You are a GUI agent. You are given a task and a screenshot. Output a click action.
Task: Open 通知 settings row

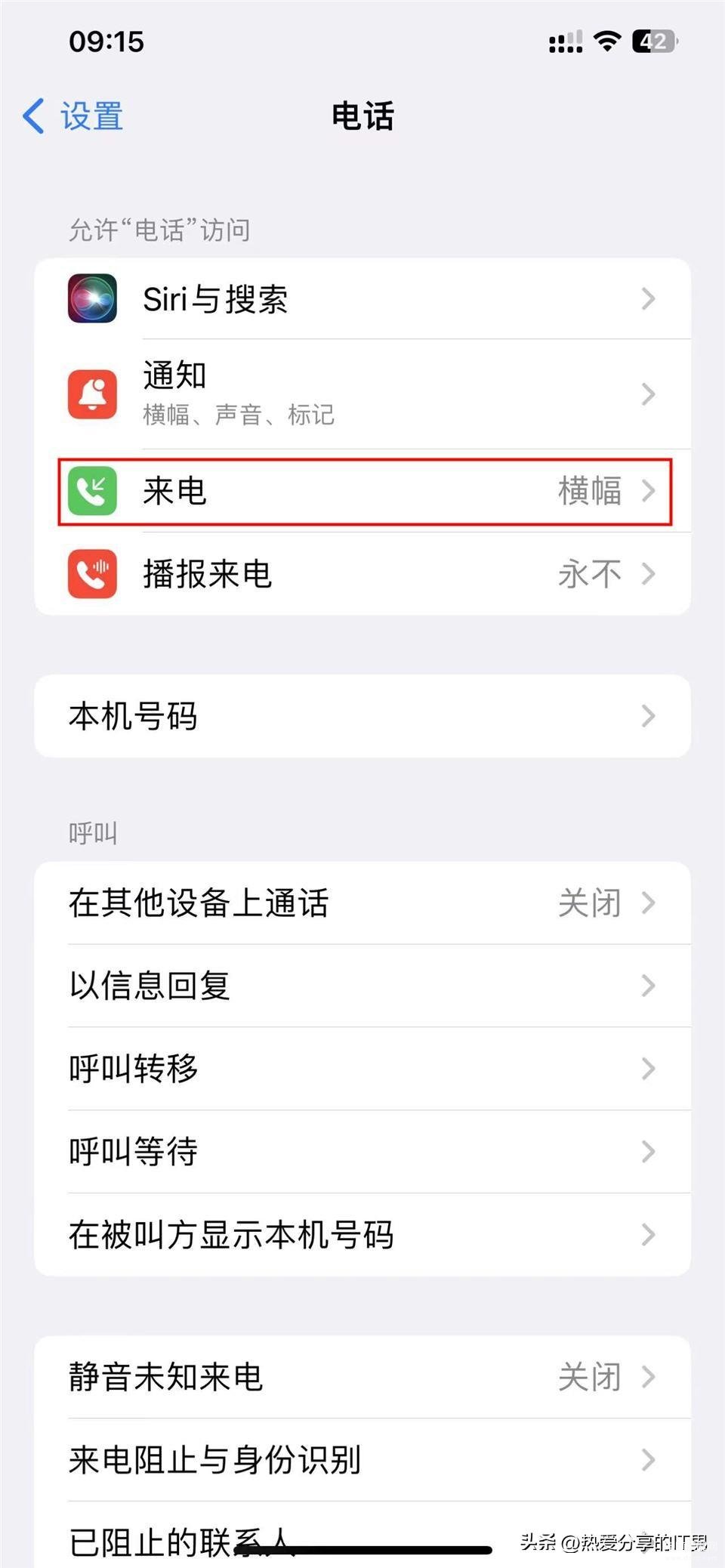362,394
